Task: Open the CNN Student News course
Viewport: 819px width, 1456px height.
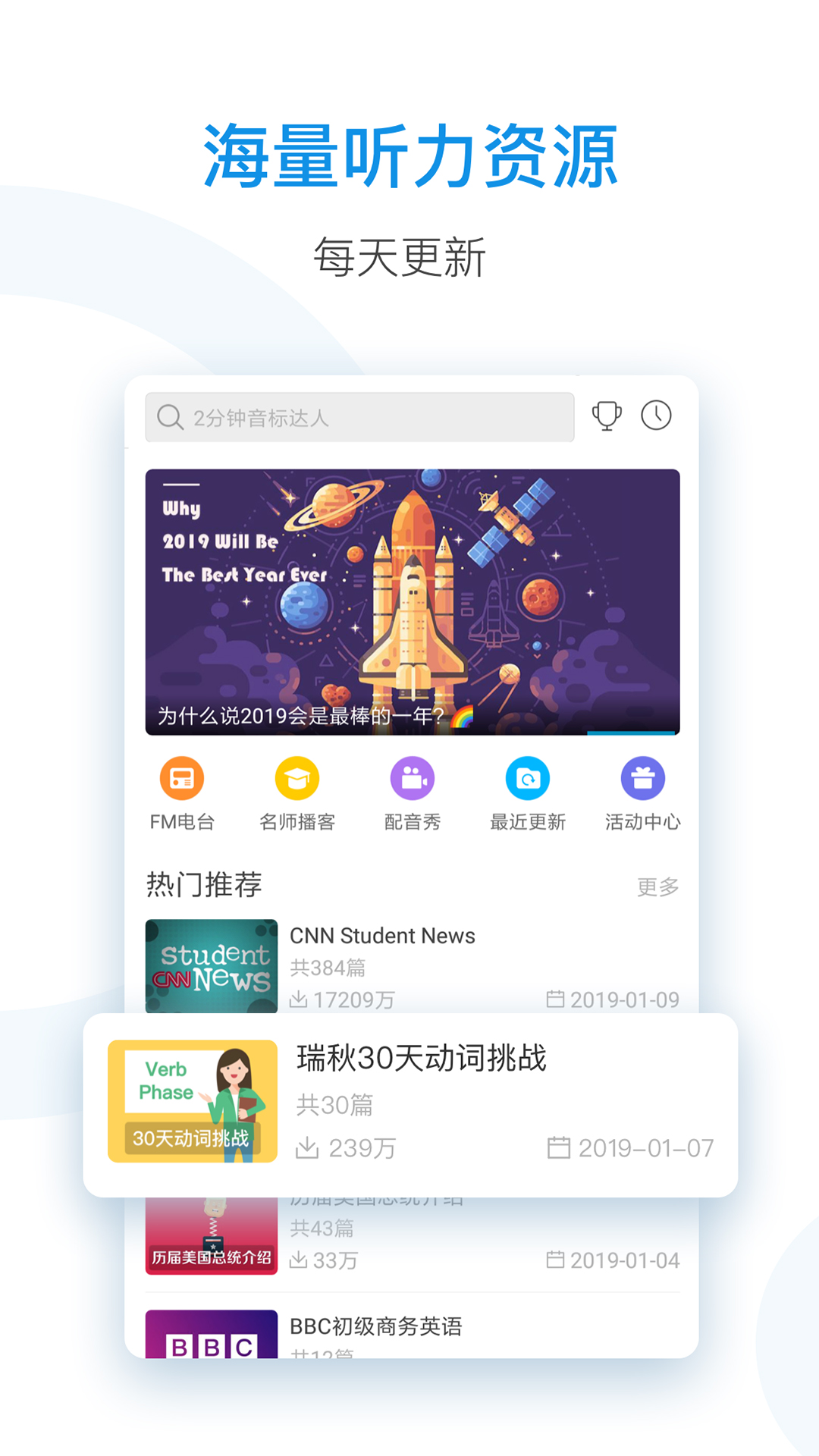Action: (x=383, y=936)
